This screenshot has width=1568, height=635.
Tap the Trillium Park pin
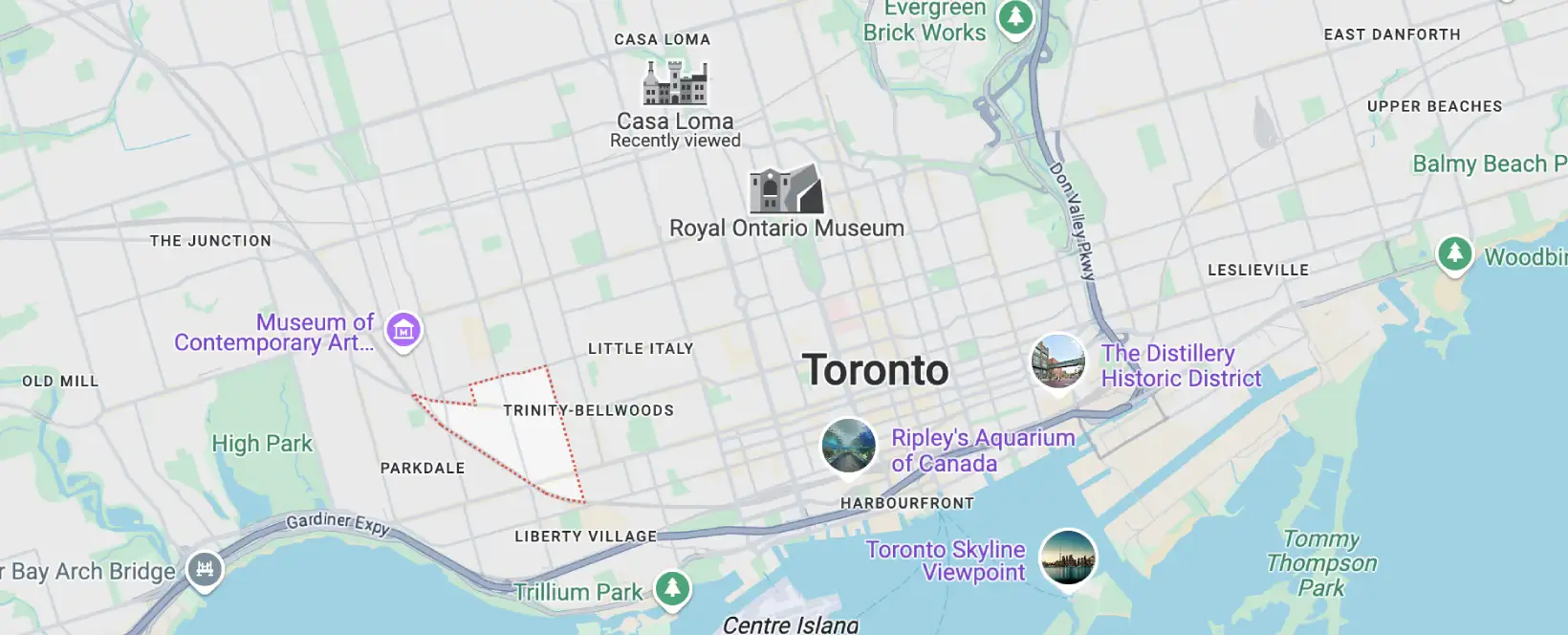tap(672, 587)
